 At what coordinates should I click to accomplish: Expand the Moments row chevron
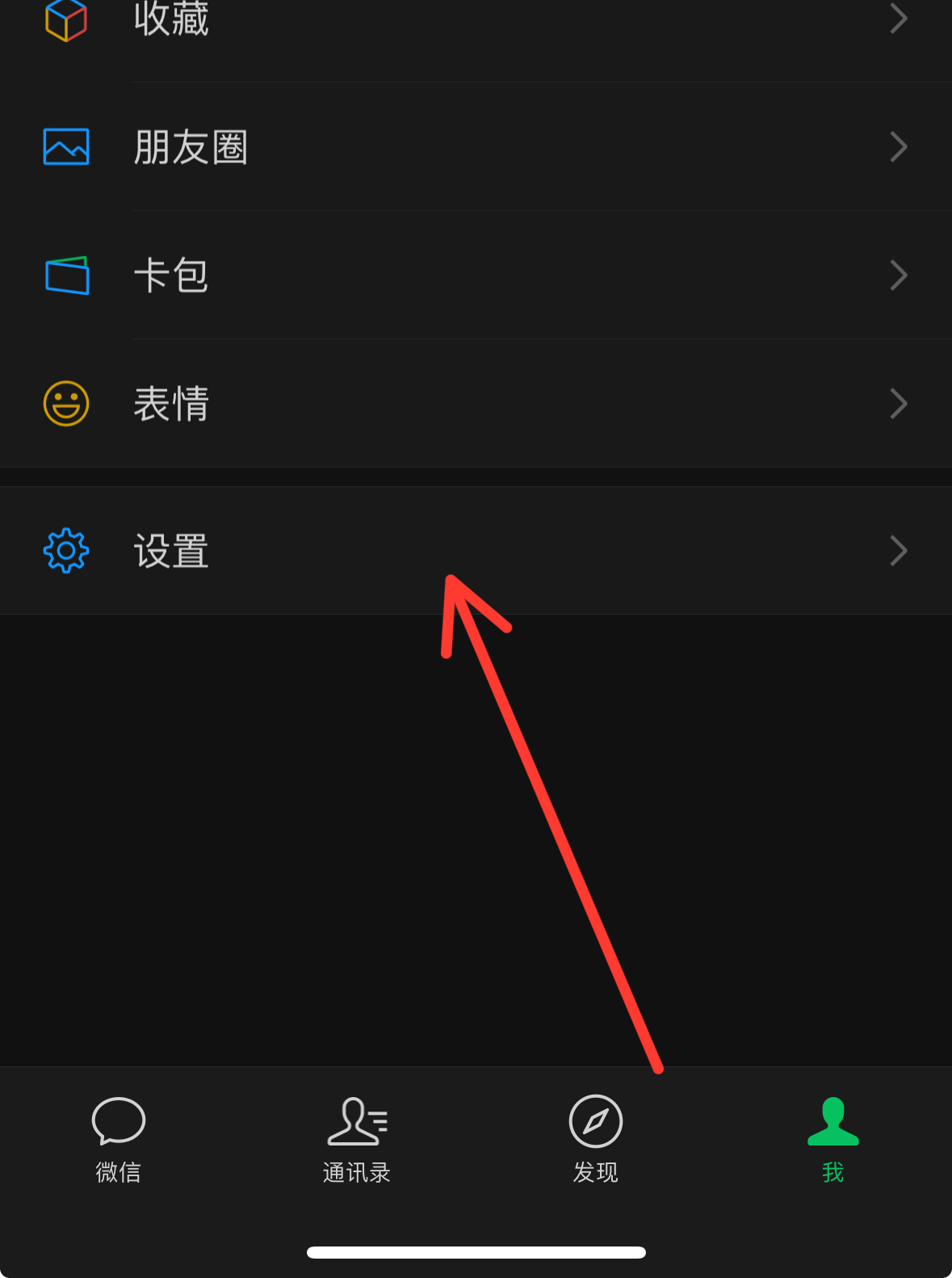(898, 147)
